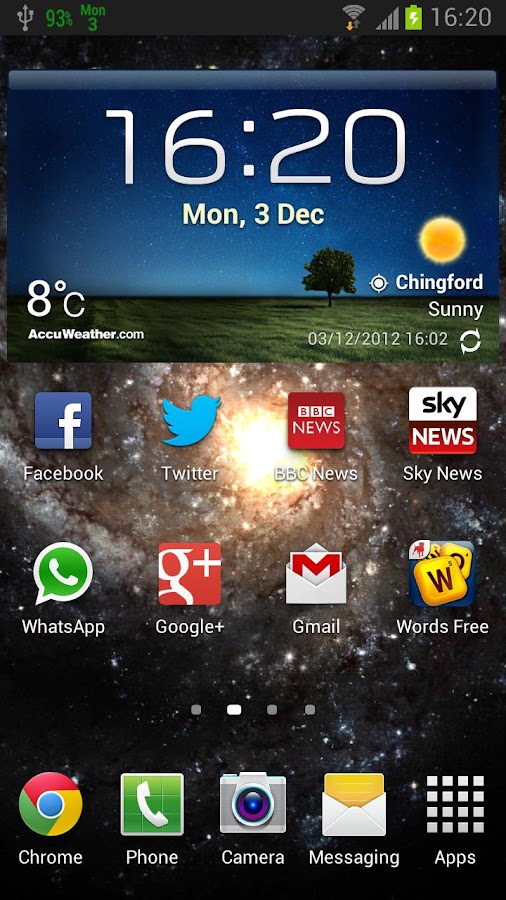Tap the Chingford location on the weather widget
The height and width of the screenshot is (900, 506).
(427, 282)
